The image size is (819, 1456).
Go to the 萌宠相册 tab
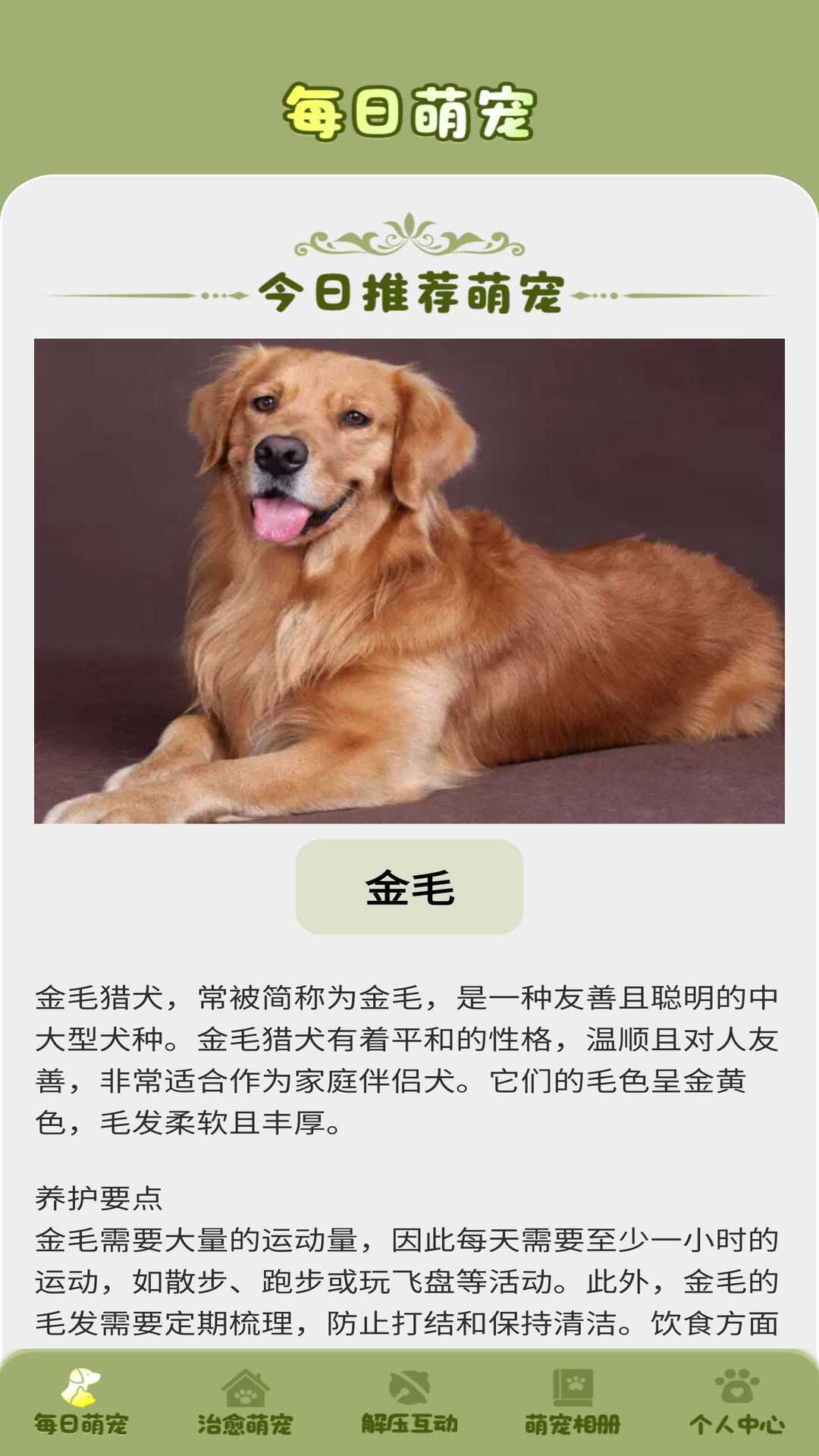[573, 1402]
